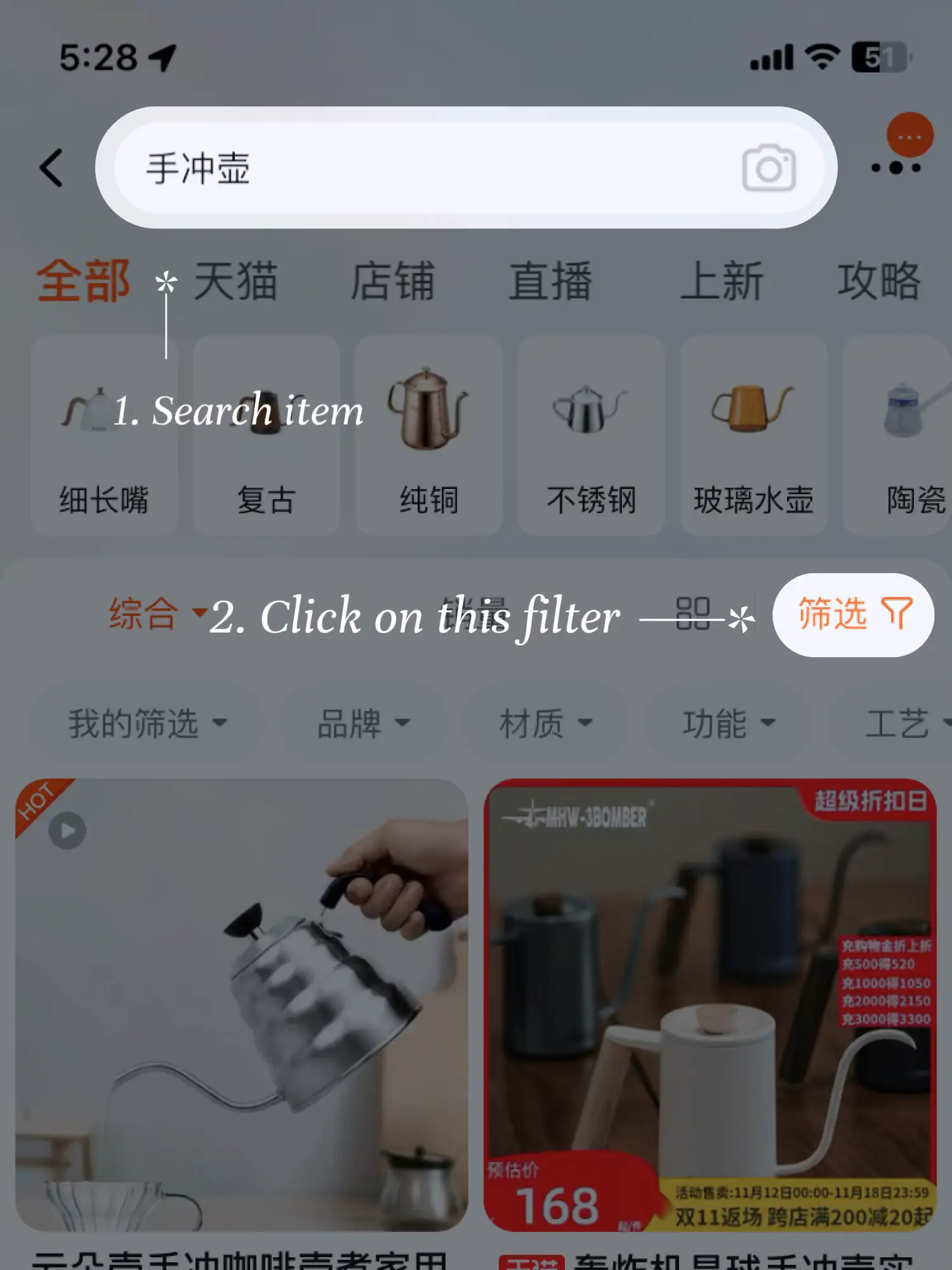Open the 筛选 filter button
Viewport: 952px width, 1270px height.
(x=853, y=615)
